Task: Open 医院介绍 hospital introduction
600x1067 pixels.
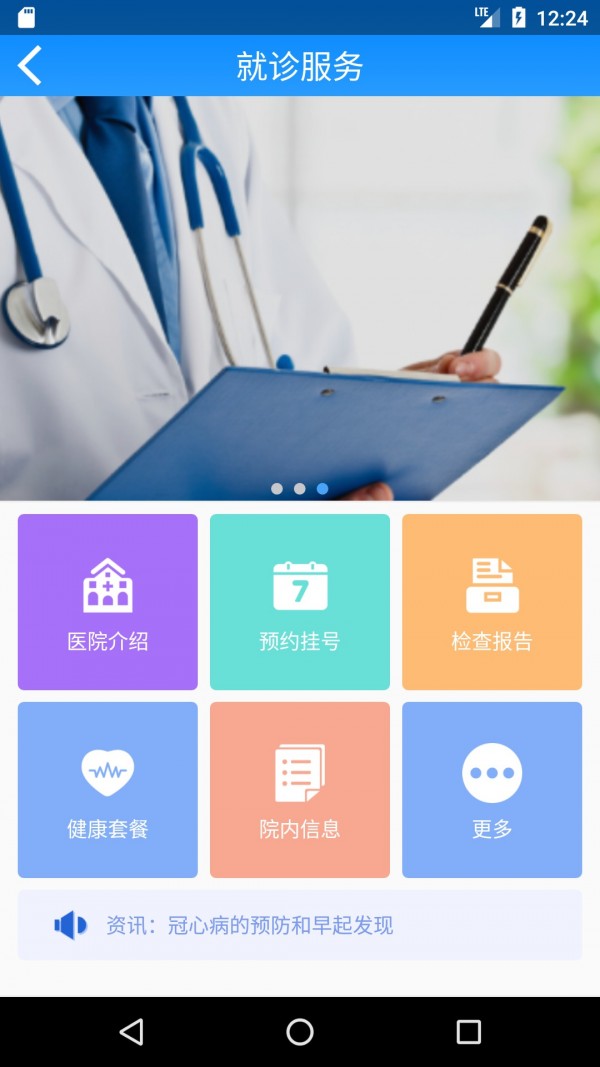Action: (x=108, y=602)
